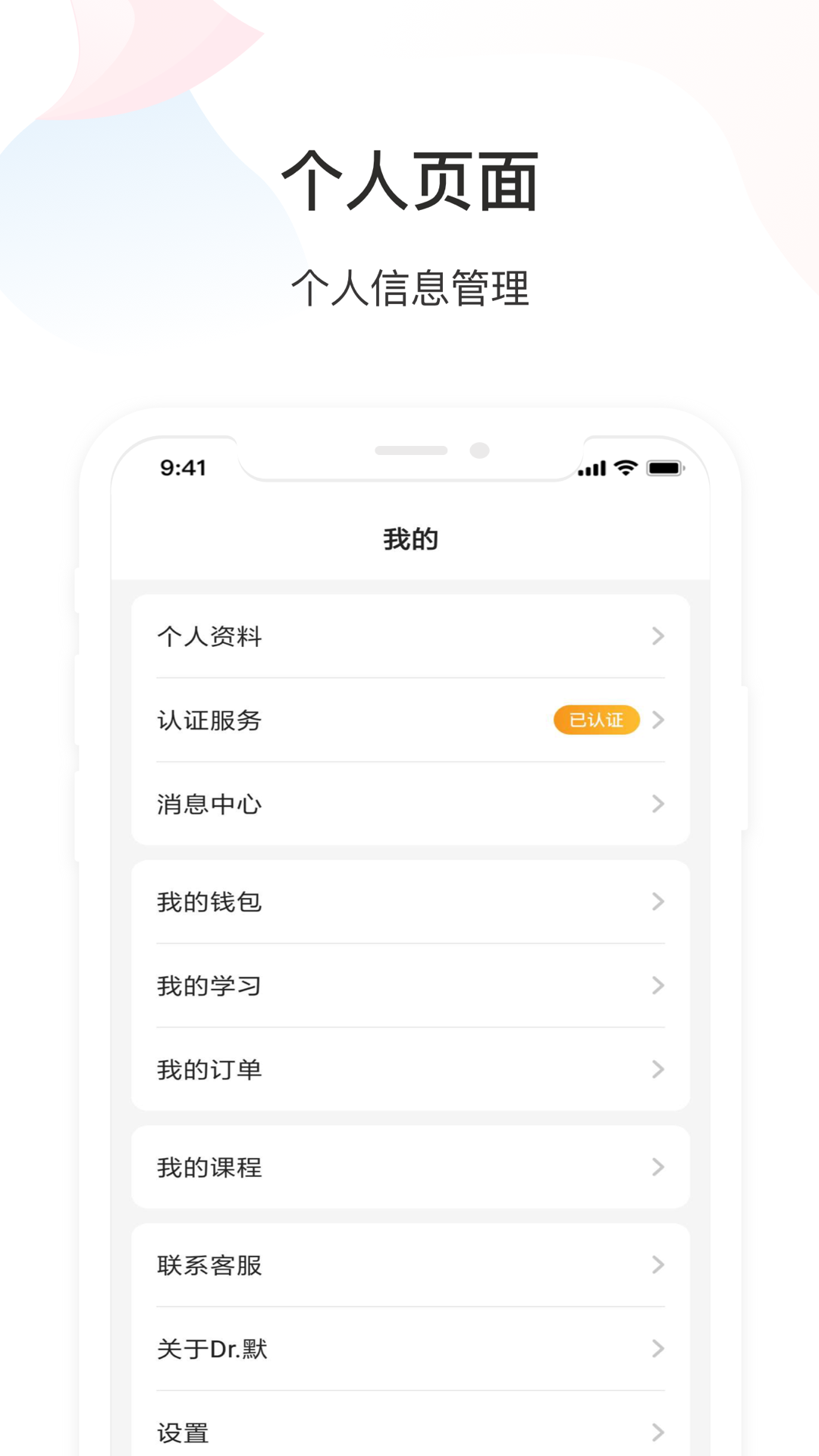Image resolution: width=819 pixels, height=1456 pixels.
Task: Expand 我的钱包 with its chevron
Action: pyautogui.click(x=657, y=902)
